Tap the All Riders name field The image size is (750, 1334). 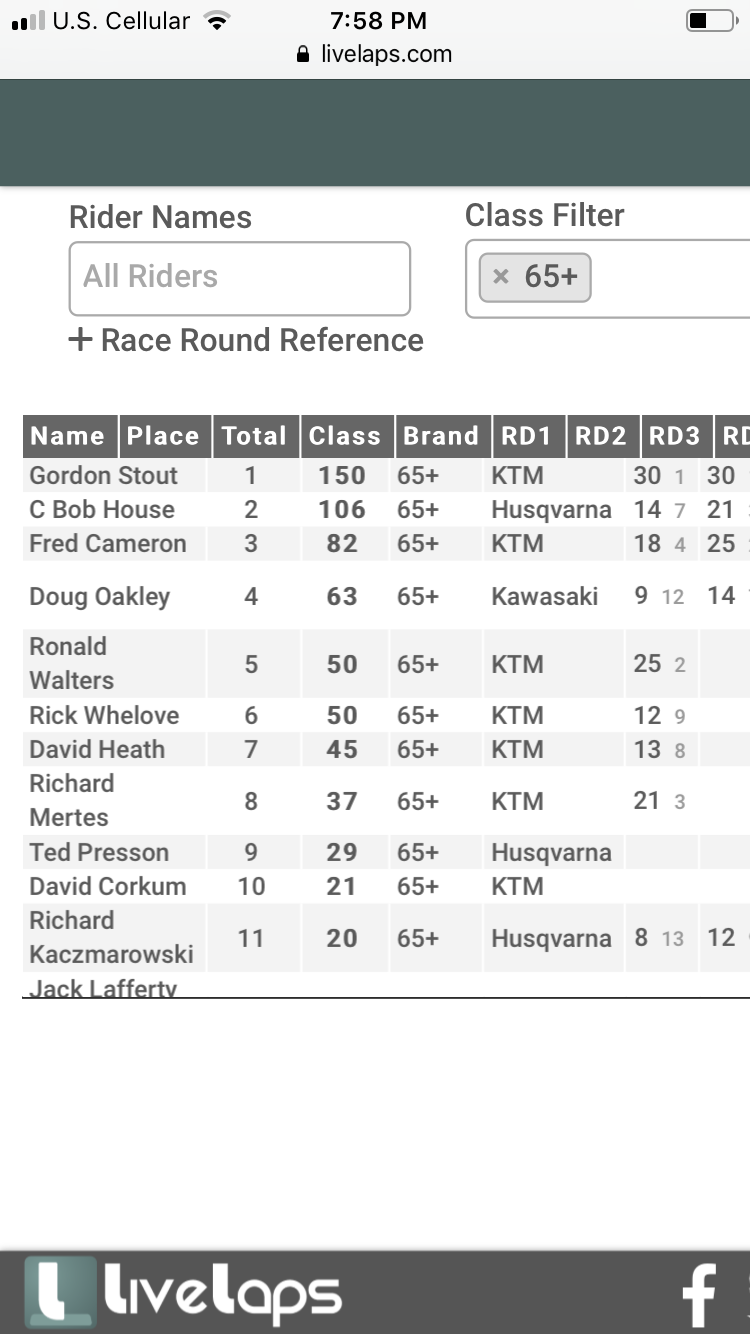239,277
